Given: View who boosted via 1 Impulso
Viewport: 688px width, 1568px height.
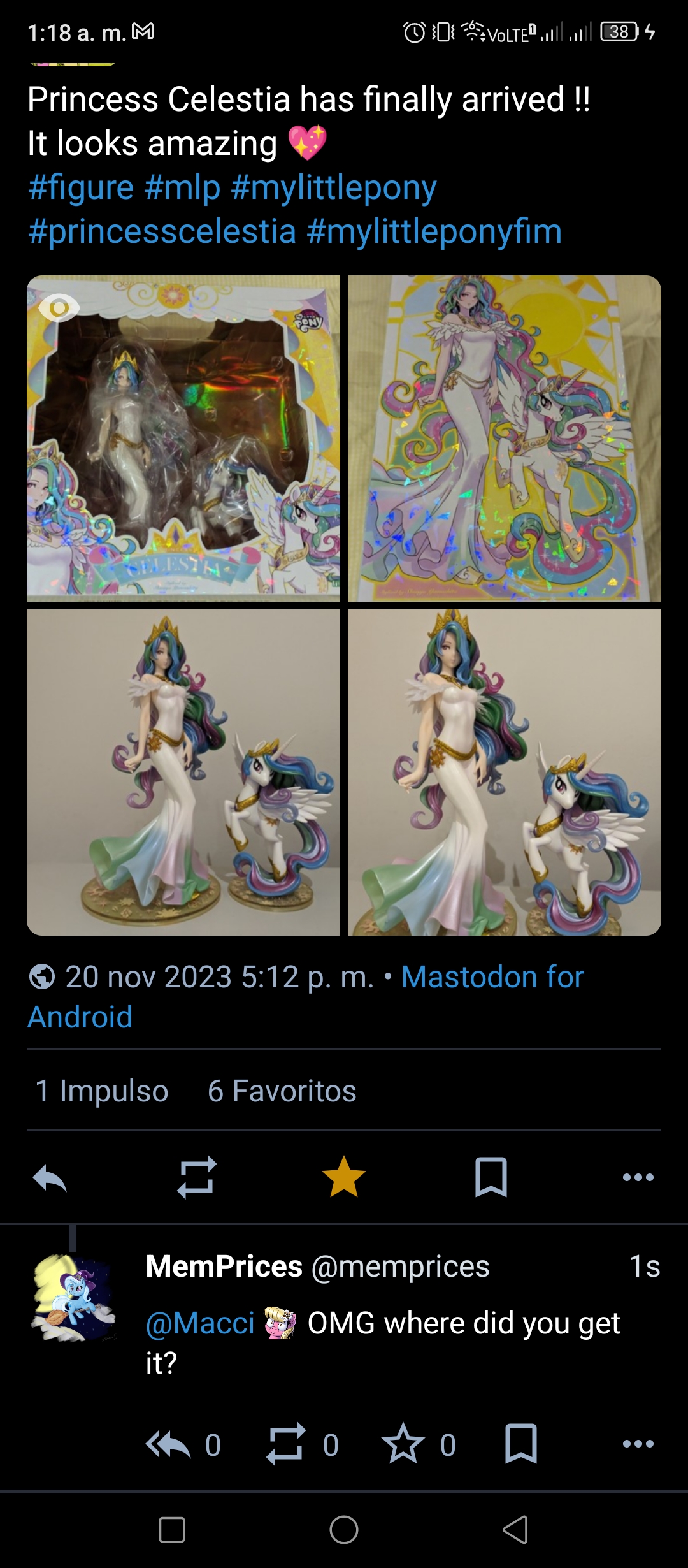Looking at the screenshot, I should (x=102, y=1091).
